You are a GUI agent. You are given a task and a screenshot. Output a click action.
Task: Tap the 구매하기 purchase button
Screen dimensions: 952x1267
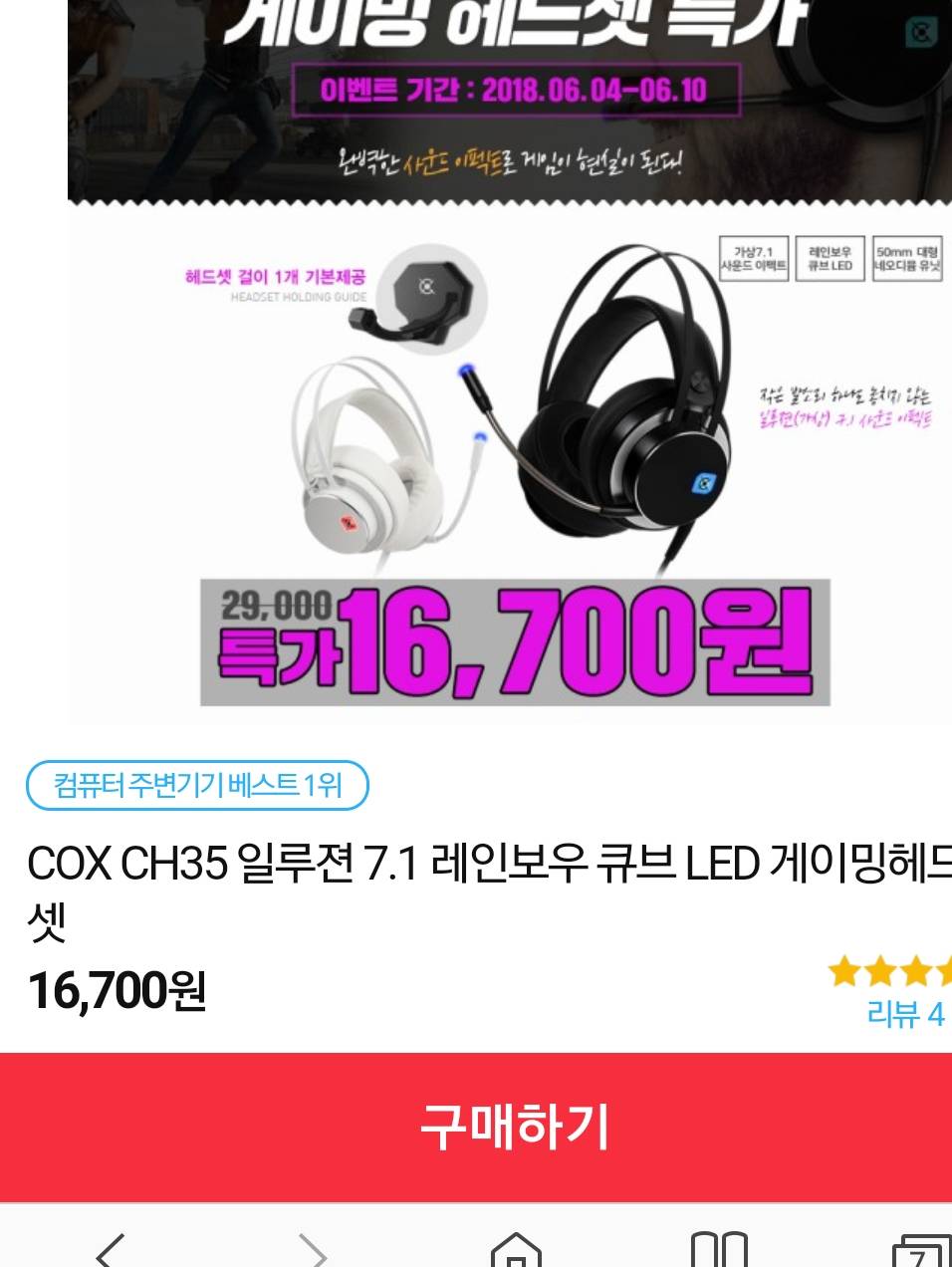tap(514, 1127)
